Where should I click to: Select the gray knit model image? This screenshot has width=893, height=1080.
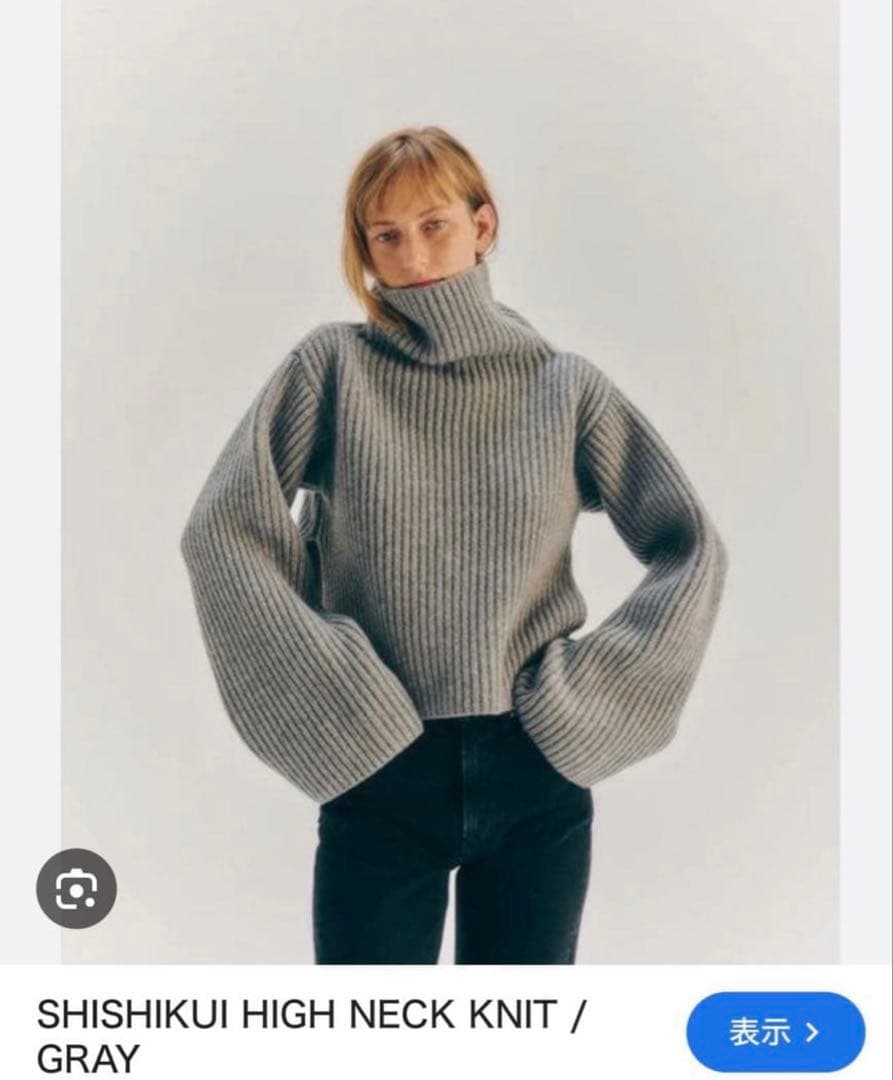(x=446, y=500)
